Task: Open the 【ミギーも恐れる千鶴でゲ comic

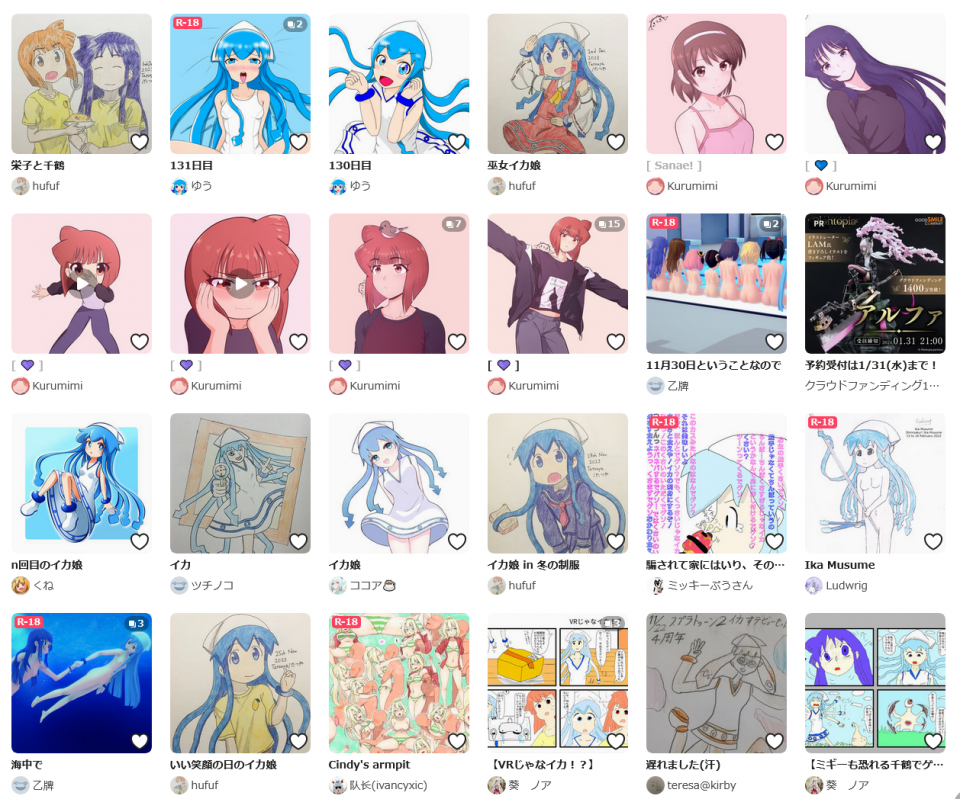Action: point(875,683)
